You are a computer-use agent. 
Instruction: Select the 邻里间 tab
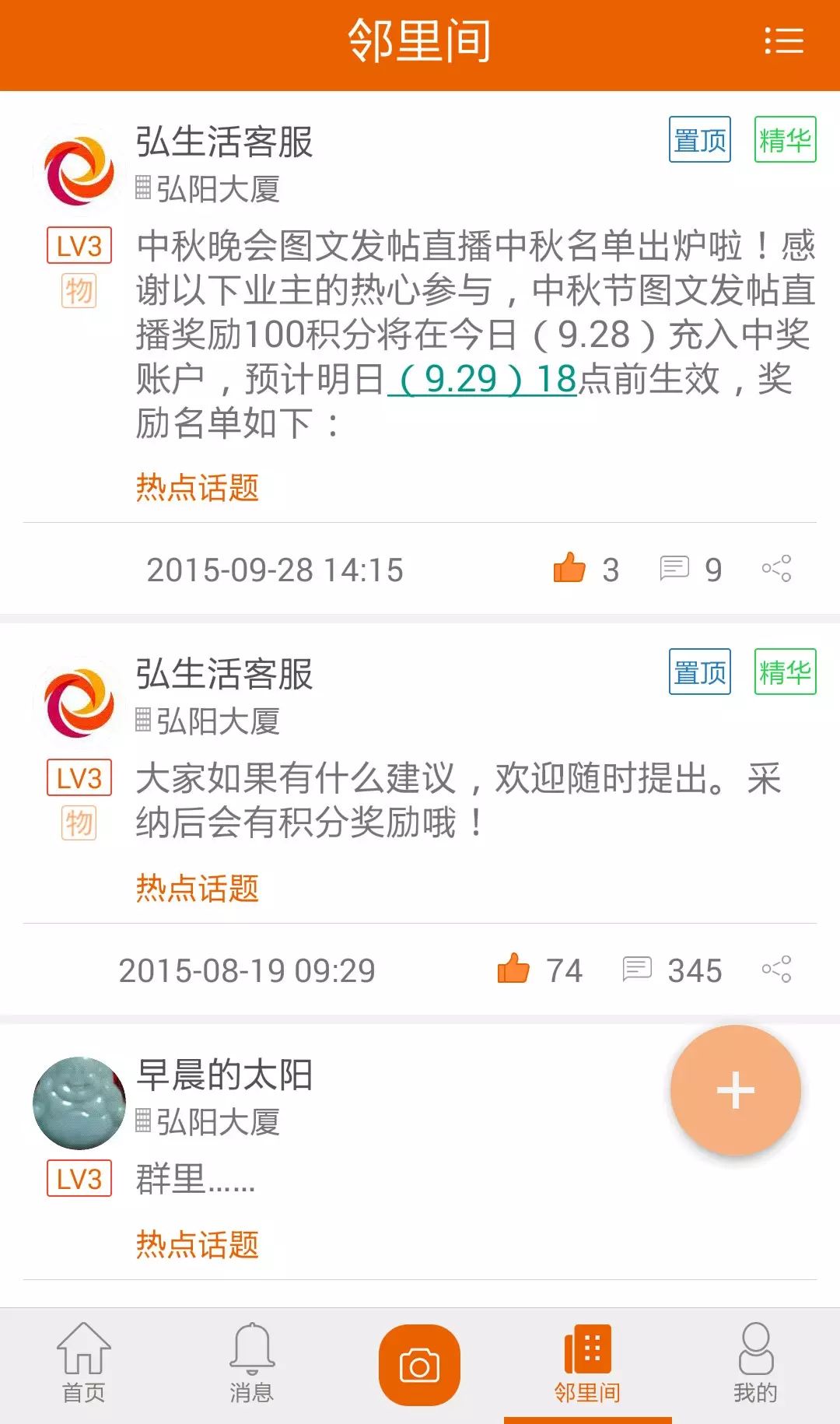point(587,1363)
